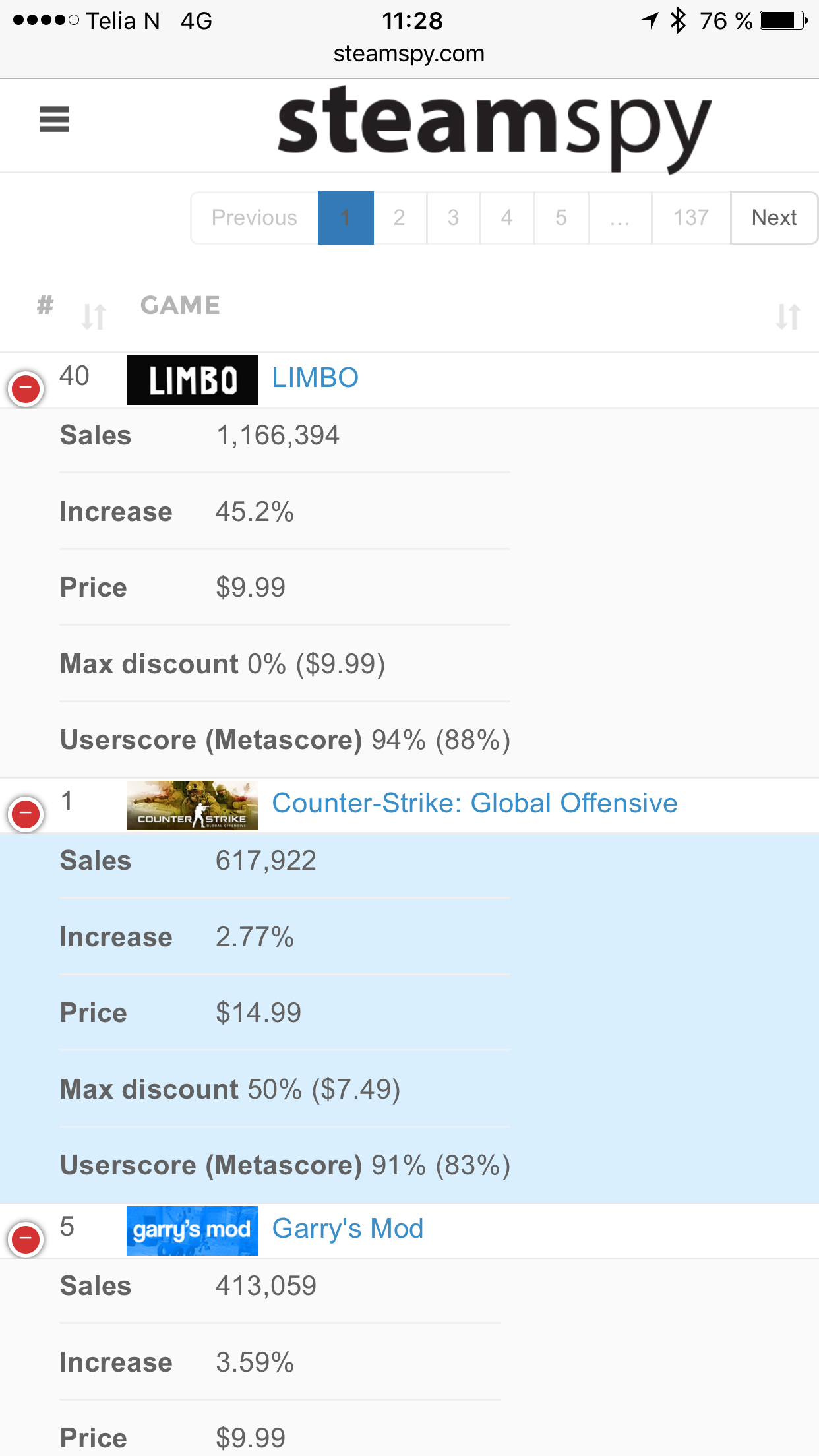Go to page 3
Screen dimensions: 819x1456
(x=454, y=218)
